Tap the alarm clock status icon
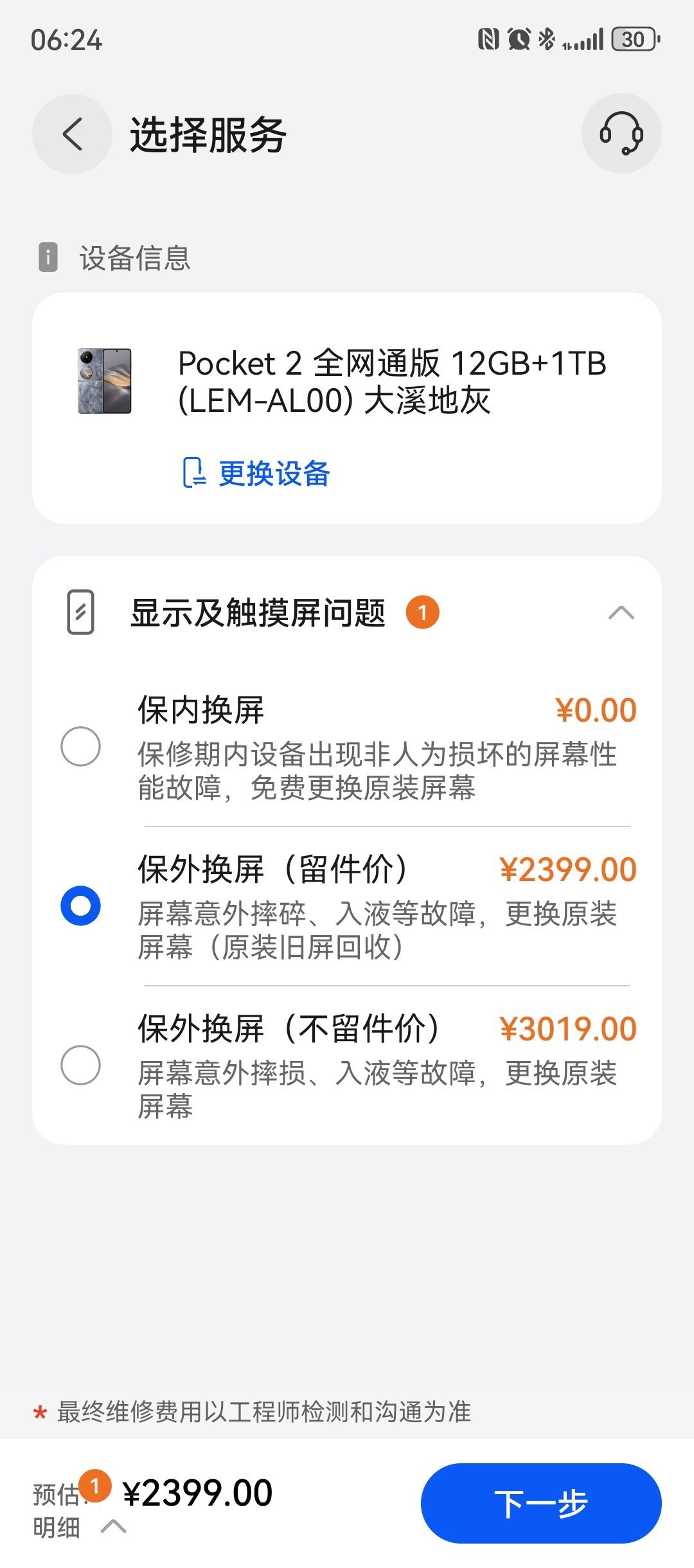This screenshot has width=694, height=1568. click(x=518, y=40)
